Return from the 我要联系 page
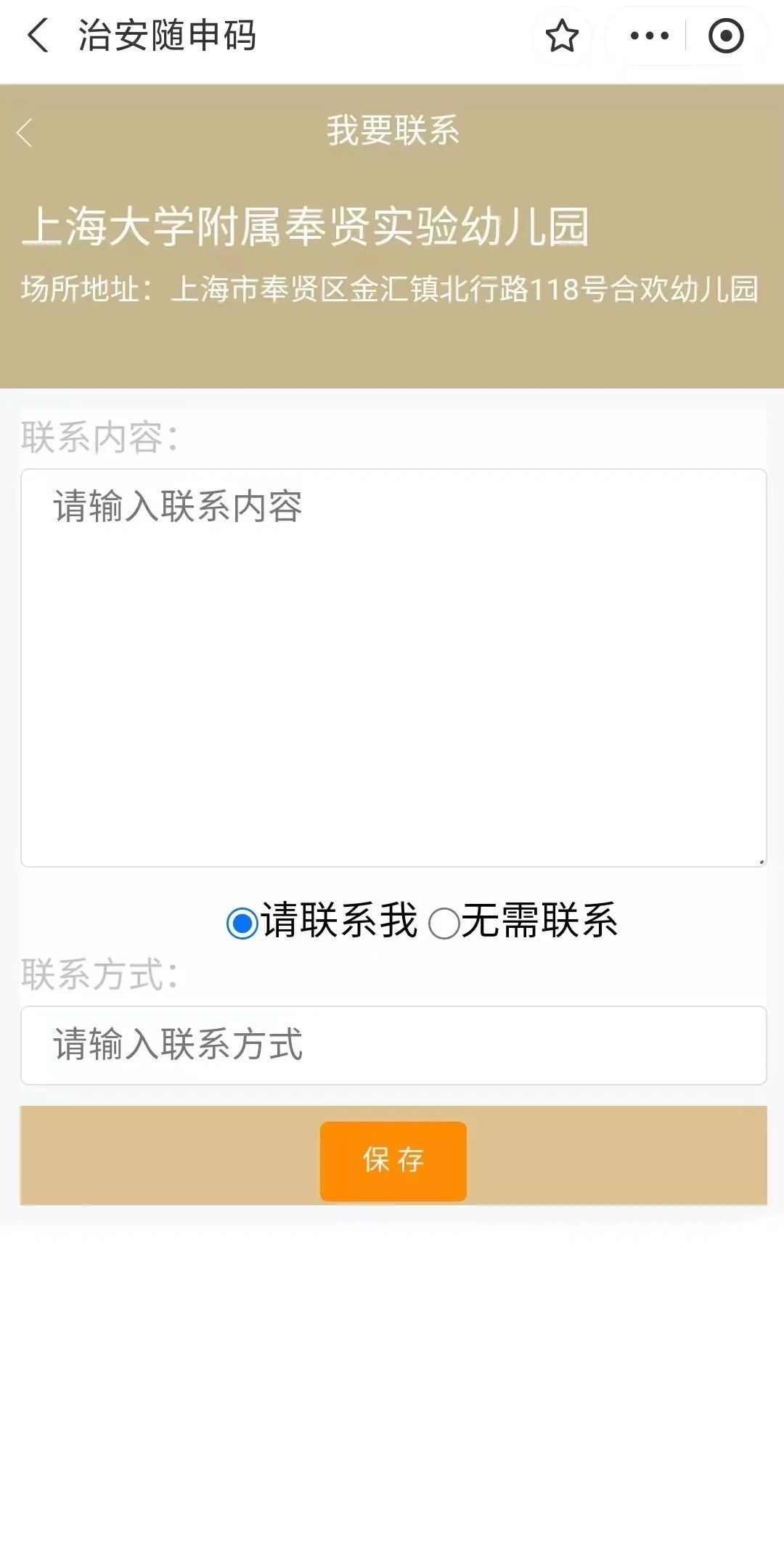The height and width of the screenshot is (1545, 784). pos(25,133)
